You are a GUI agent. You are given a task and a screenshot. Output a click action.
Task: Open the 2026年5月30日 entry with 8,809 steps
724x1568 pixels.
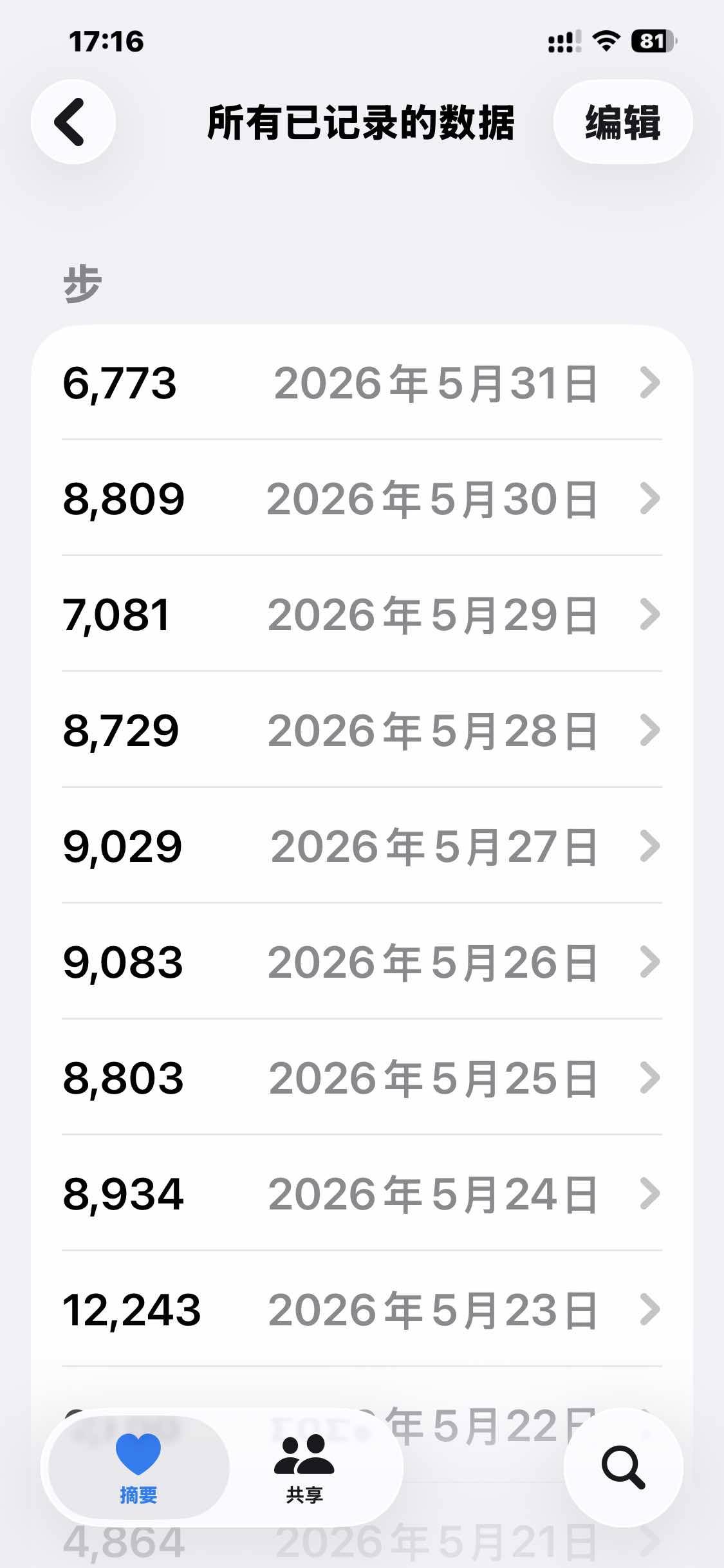pyautogui.click(x=362, y=498)
